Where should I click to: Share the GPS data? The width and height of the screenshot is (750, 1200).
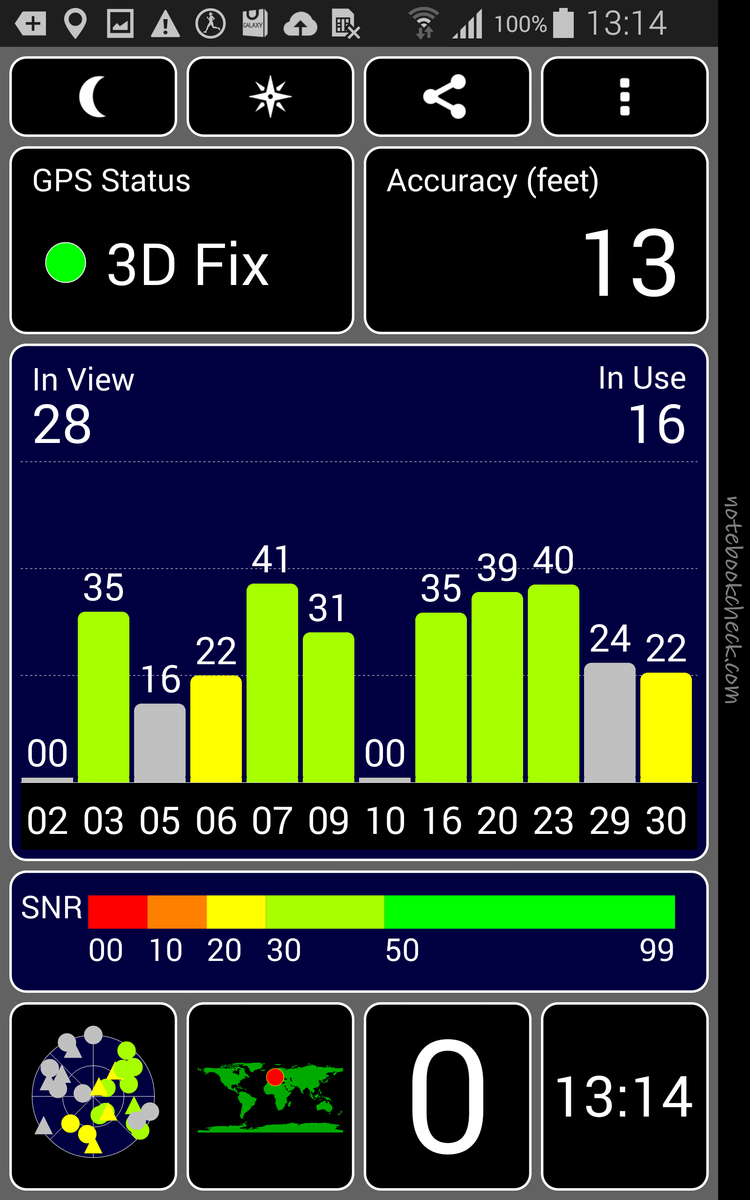tap(447, 97)
